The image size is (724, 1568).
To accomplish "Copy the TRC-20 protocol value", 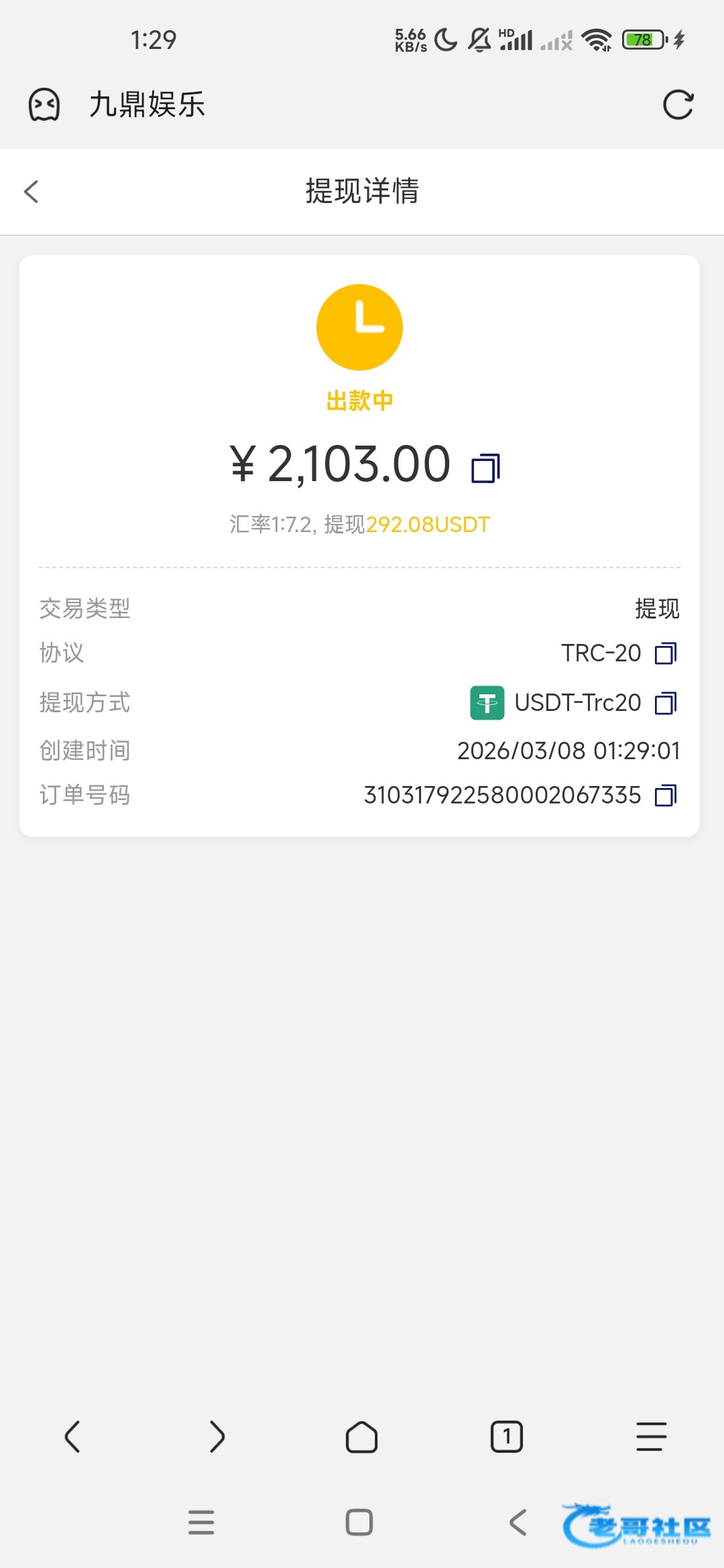I will click(666, 653).
